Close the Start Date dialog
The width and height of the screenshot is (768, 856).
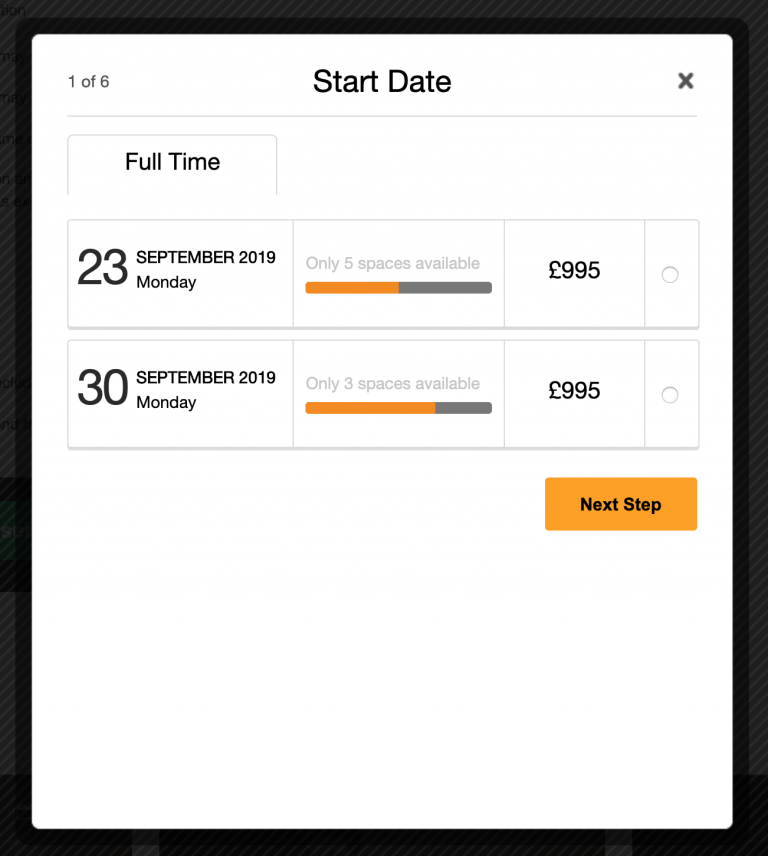click(685, 81)
